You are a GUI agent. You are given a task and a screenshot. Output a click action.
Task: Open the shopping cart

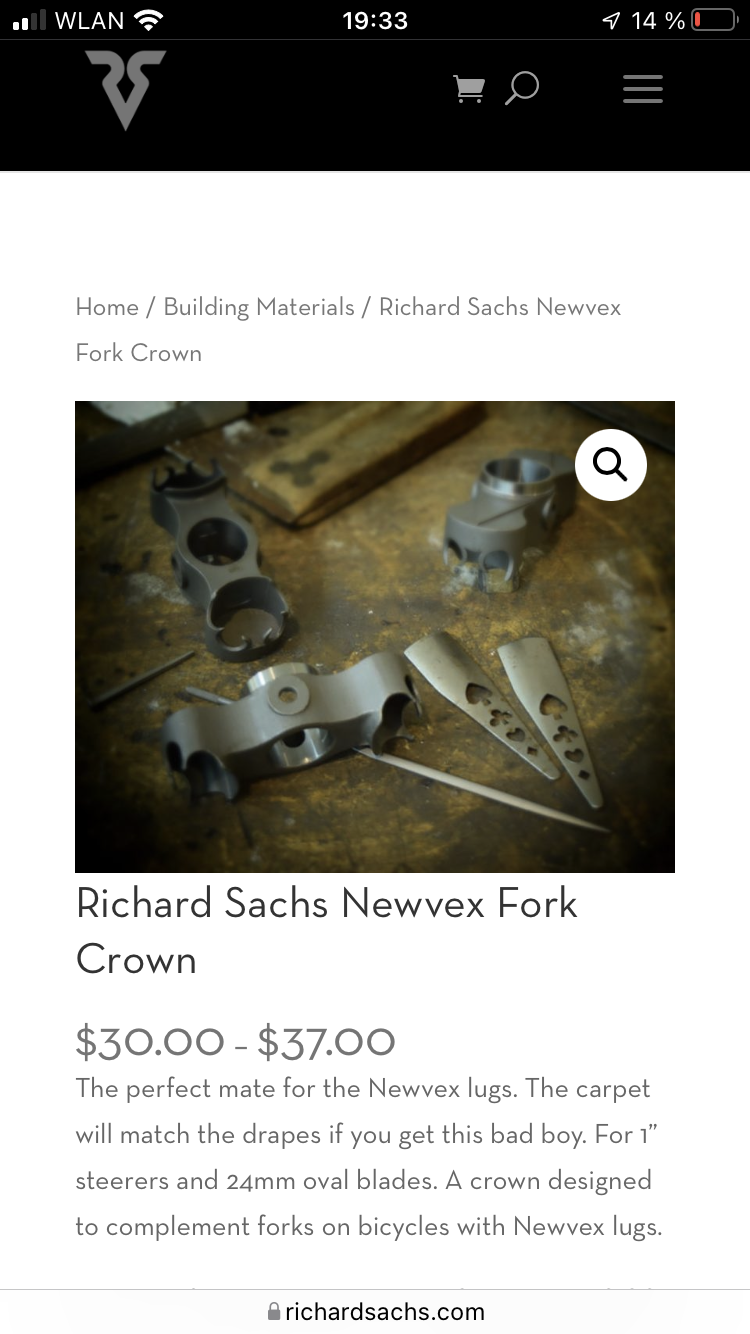click(x=468, y=89)
